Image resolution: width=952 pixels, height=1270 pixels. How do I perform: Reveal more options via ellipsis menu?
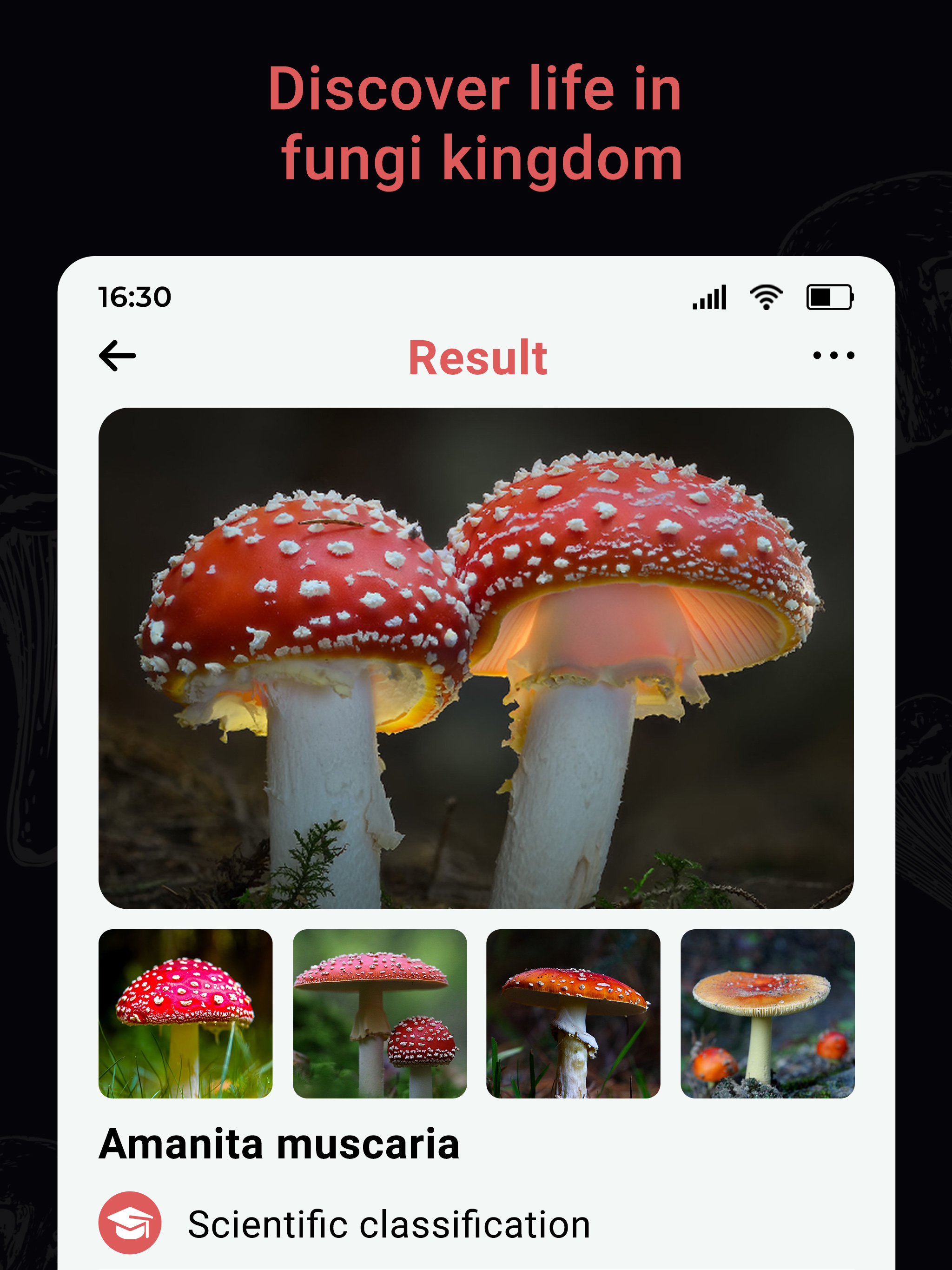click(834, 357)
